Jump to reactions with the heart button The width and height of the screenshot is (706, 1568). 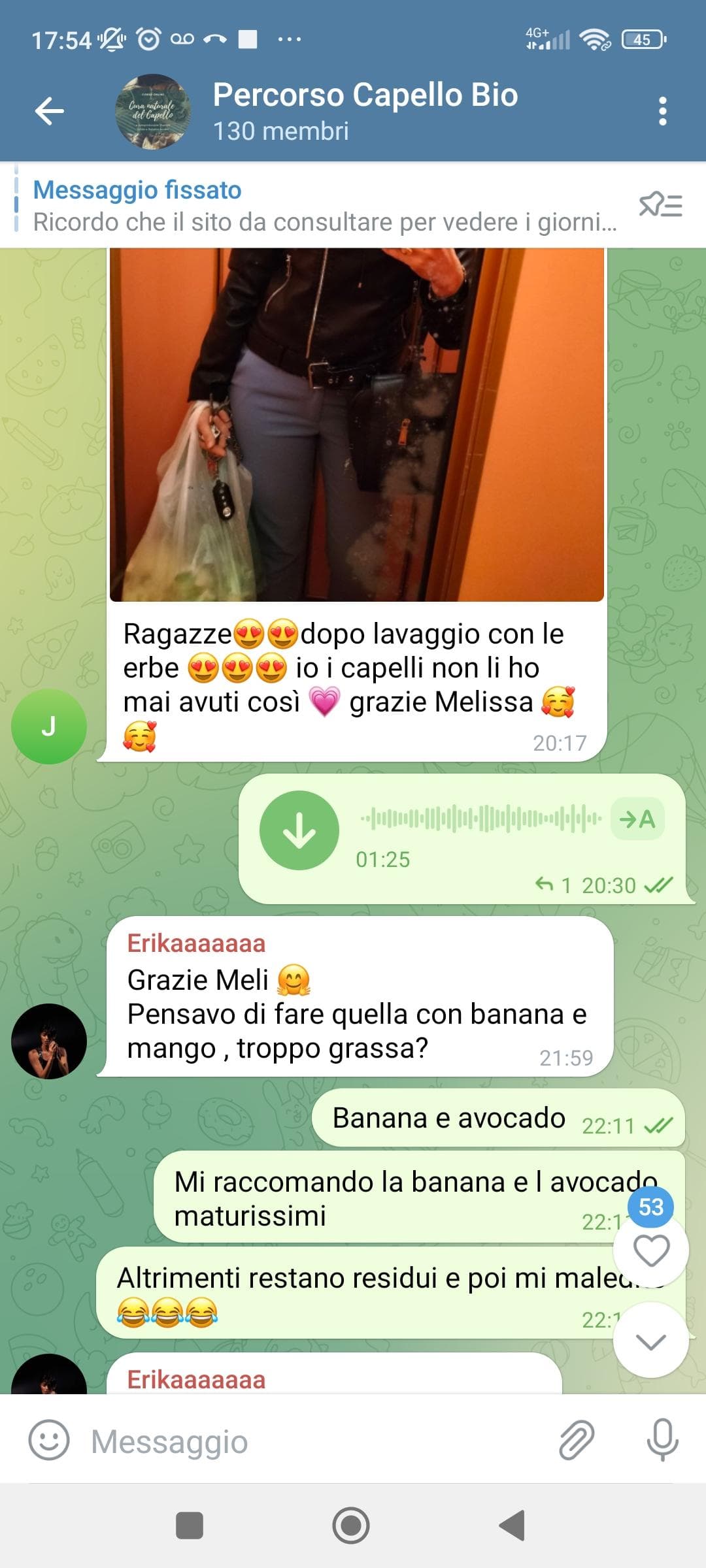click(x=651, y=1250)
